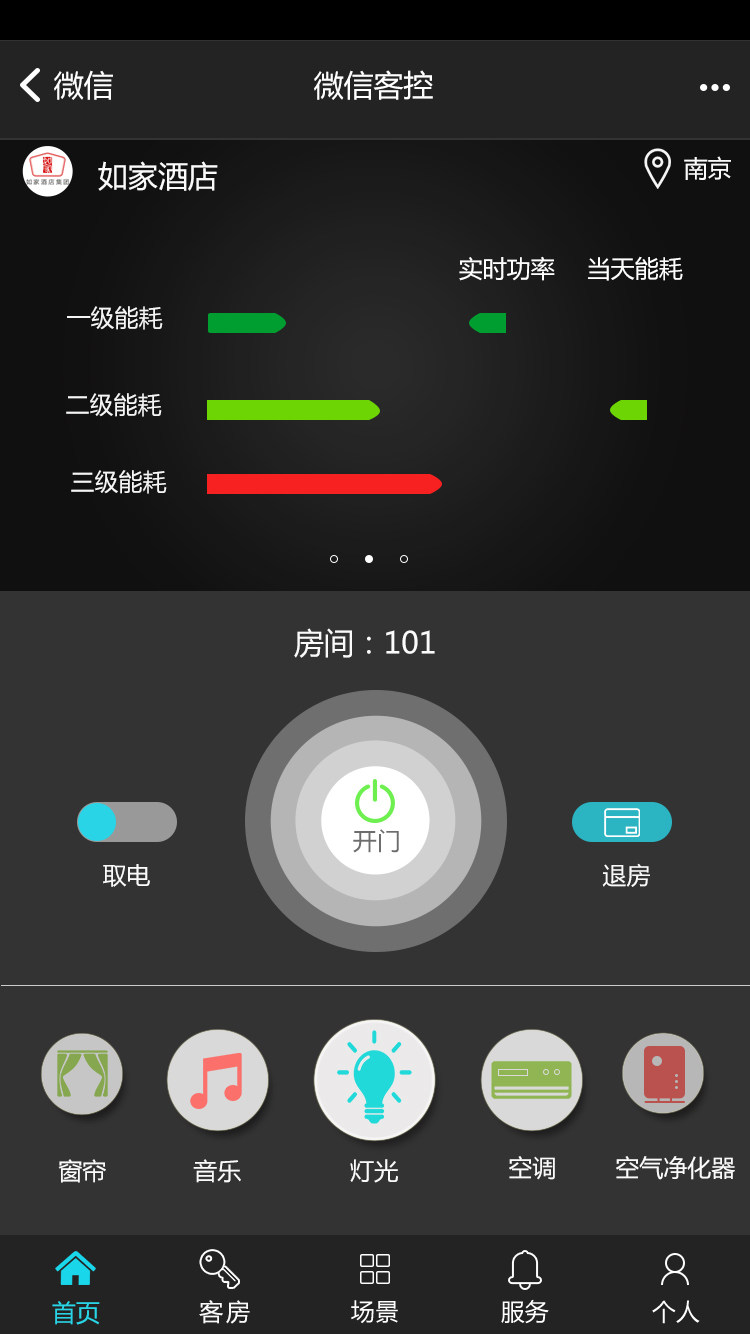The image size is (750, 1334).
Task: Select the third carousel dot
Action: pyautogui.click(x=404, y=559)
